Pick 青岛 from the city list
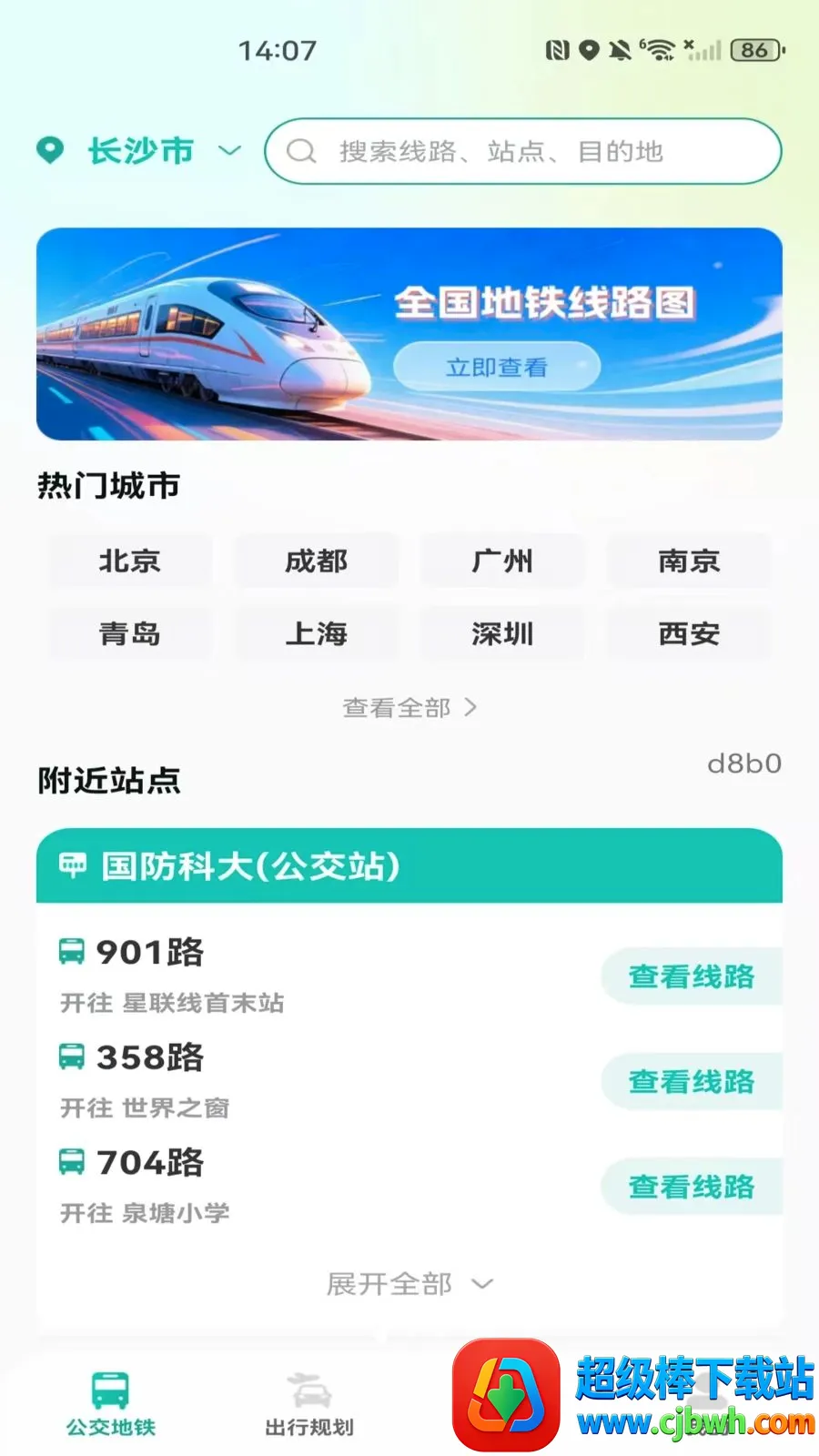819x1456 pixels. click(x=130, y=633)
